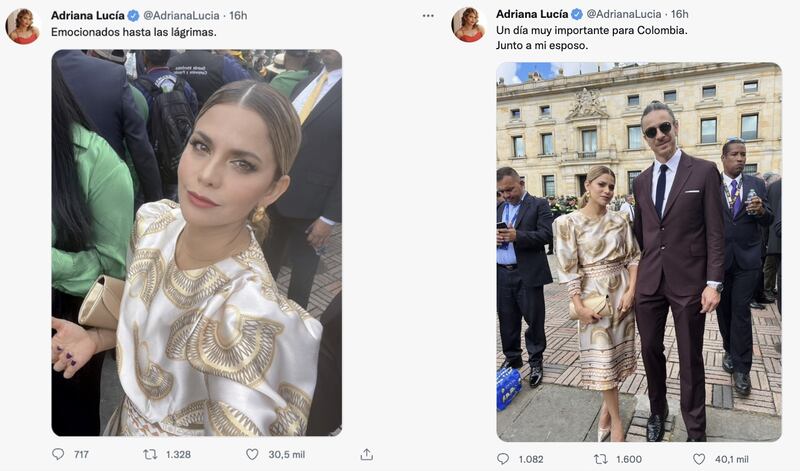The width and height of the screenshot is (800, 471).
Task: Share the 'Emocionados hasta las lágrimas' tweet
Action: (x=367, y=454)
